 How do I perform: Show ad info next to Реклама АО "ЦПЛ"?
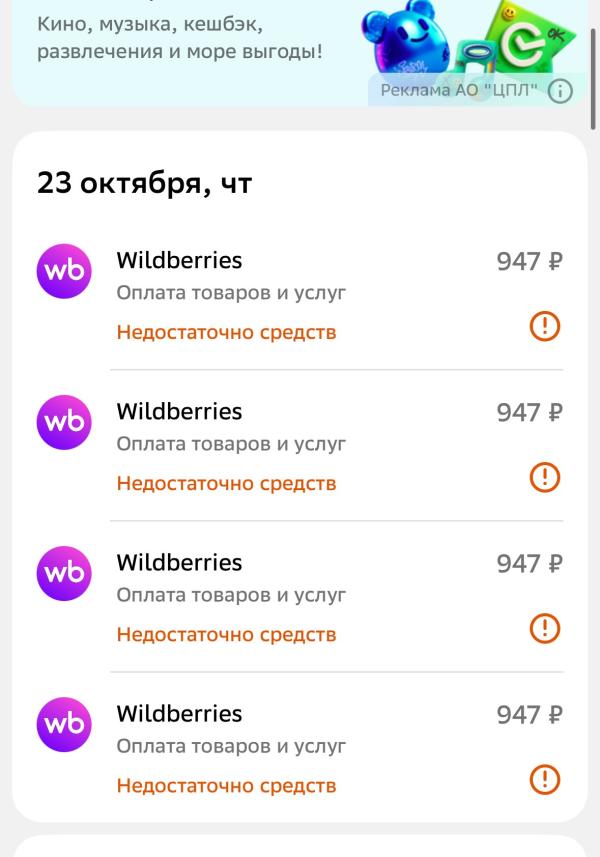[561, 92]
